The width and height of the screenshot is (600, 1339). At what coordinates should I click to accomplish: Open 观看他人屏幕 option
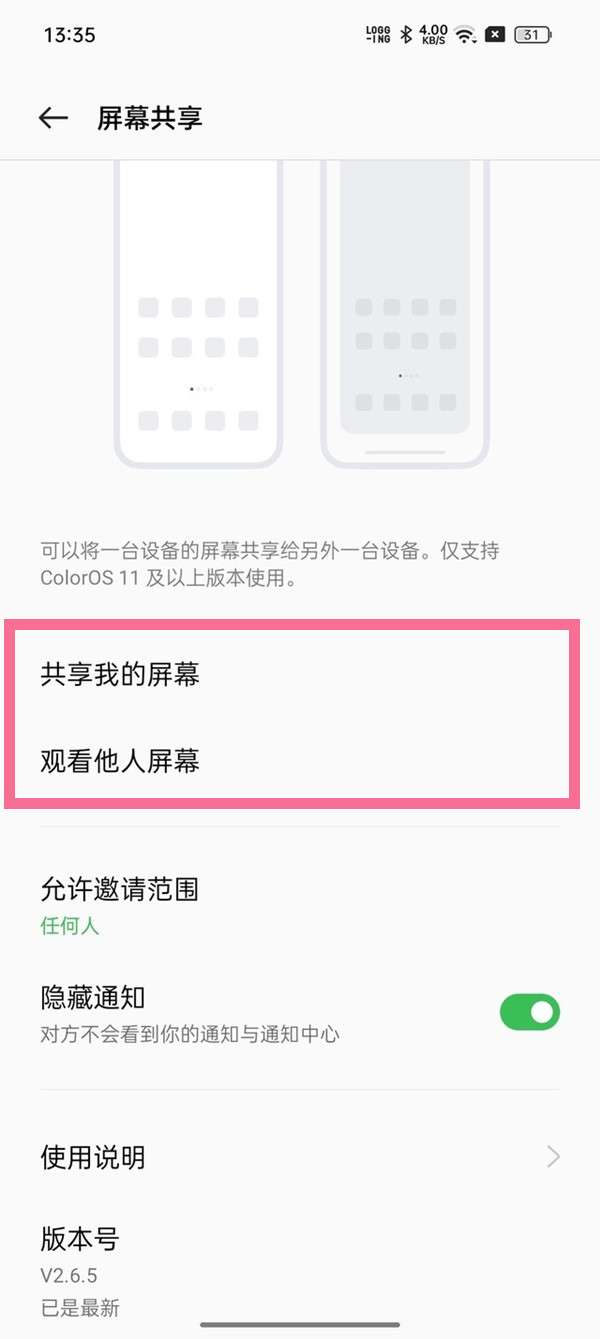[120, 761]
